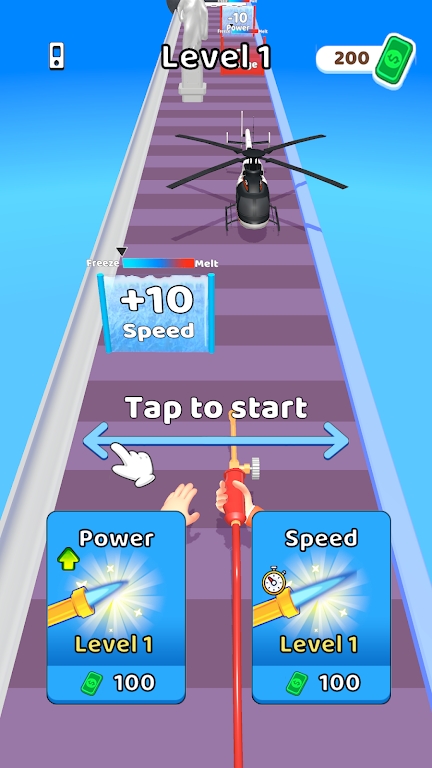Toggle the phone vibration icon
The height and width of the screenshot is (768, 432).
click(57, 56)
